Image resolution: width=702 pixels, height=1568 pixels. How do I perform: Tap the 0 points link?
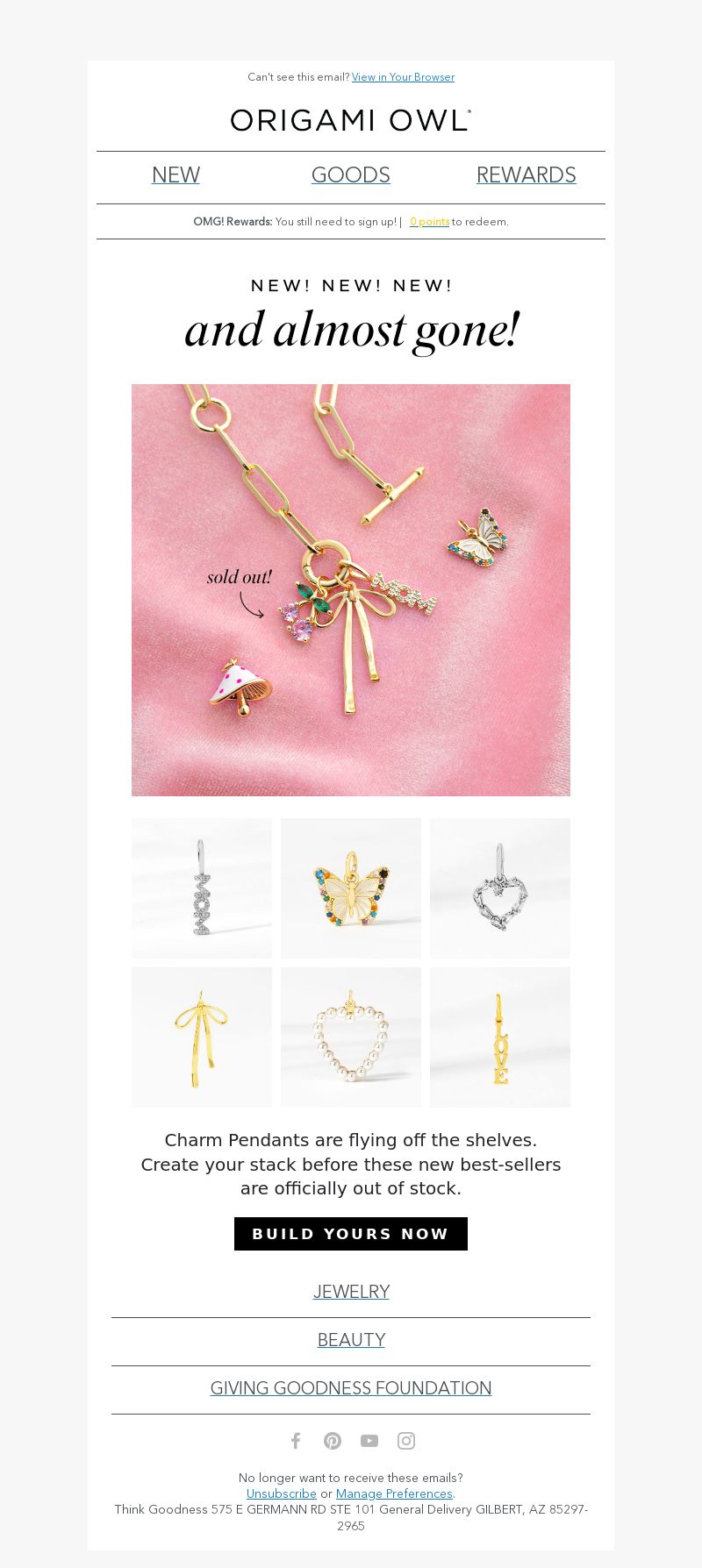coord(429,222)
